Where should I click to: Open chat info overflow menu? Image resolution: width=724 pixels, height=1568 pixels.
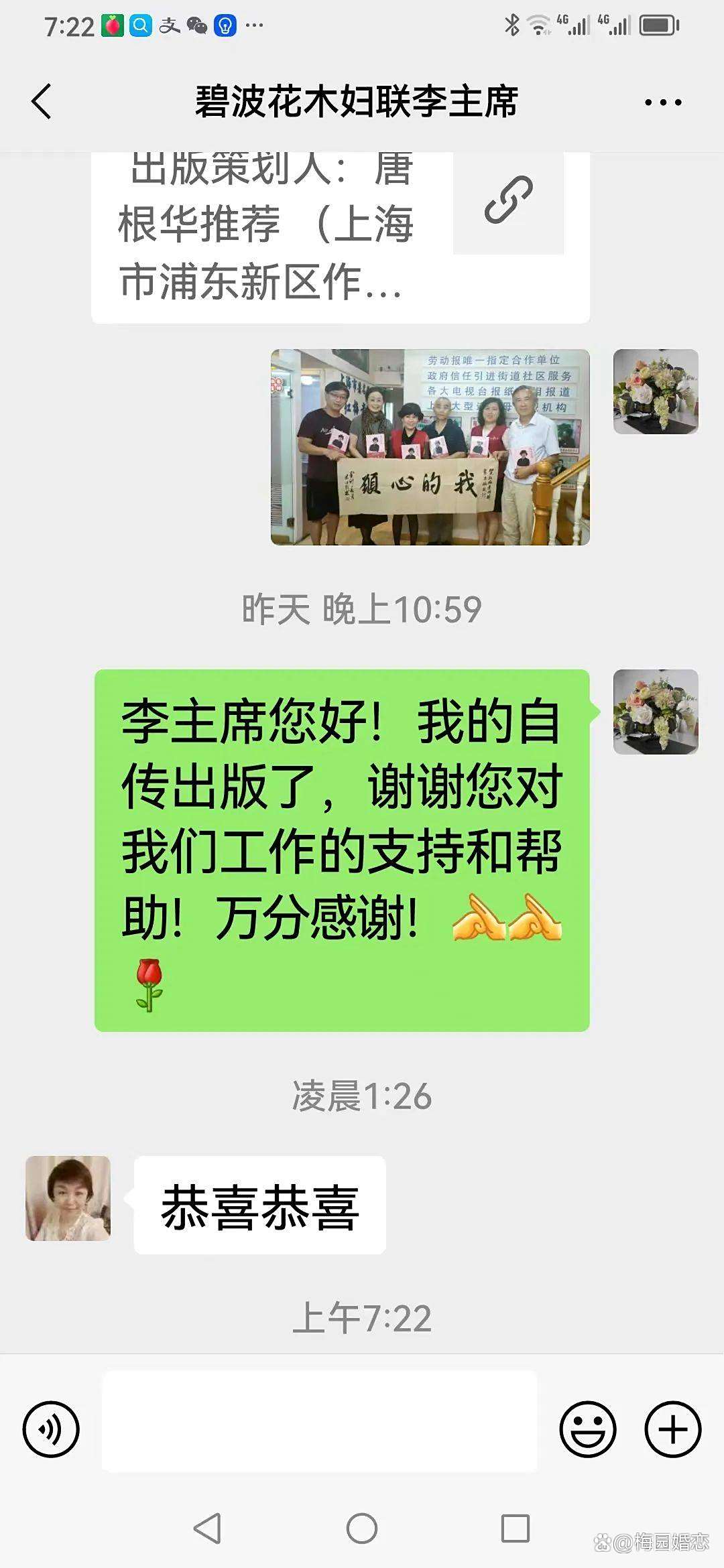coord(662,103)
